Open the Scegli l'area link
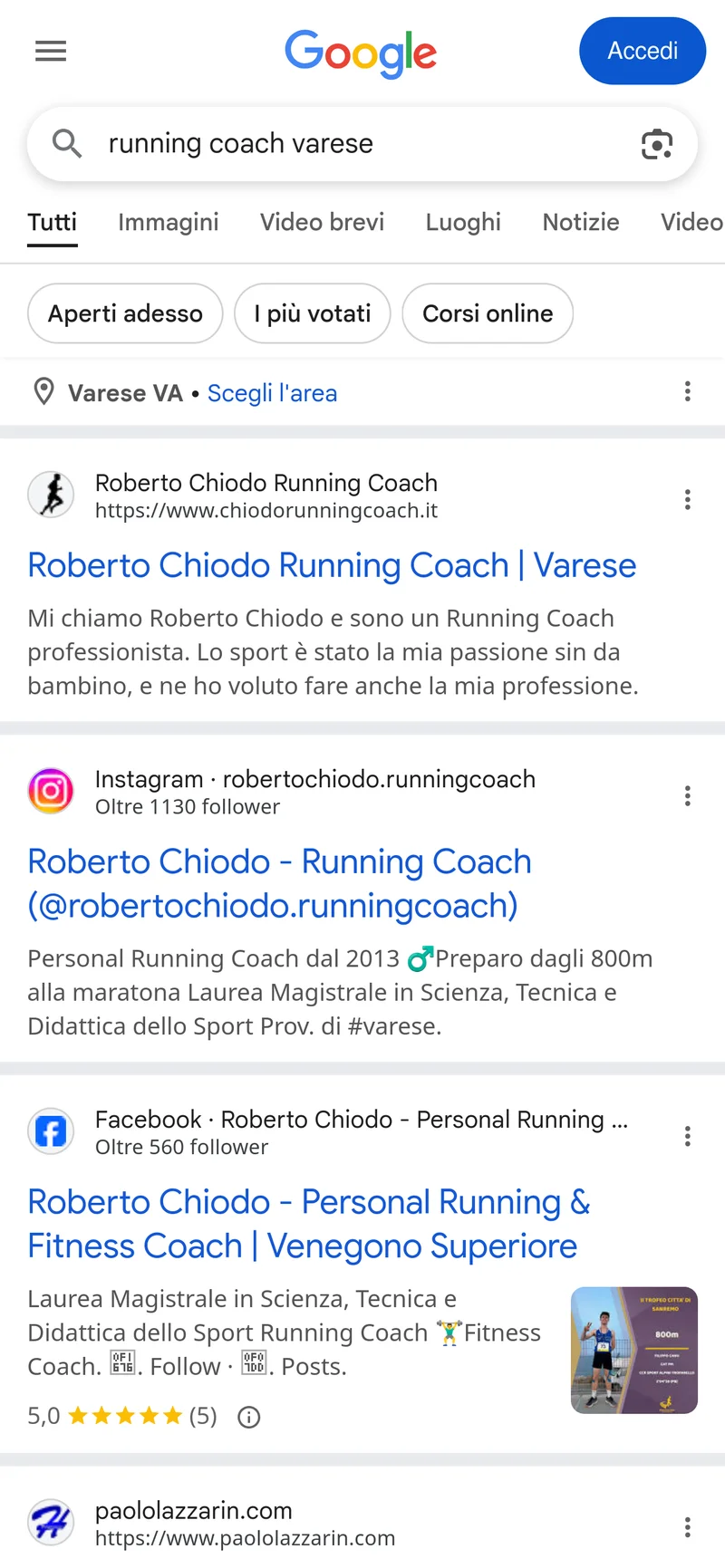 point(273,392)
